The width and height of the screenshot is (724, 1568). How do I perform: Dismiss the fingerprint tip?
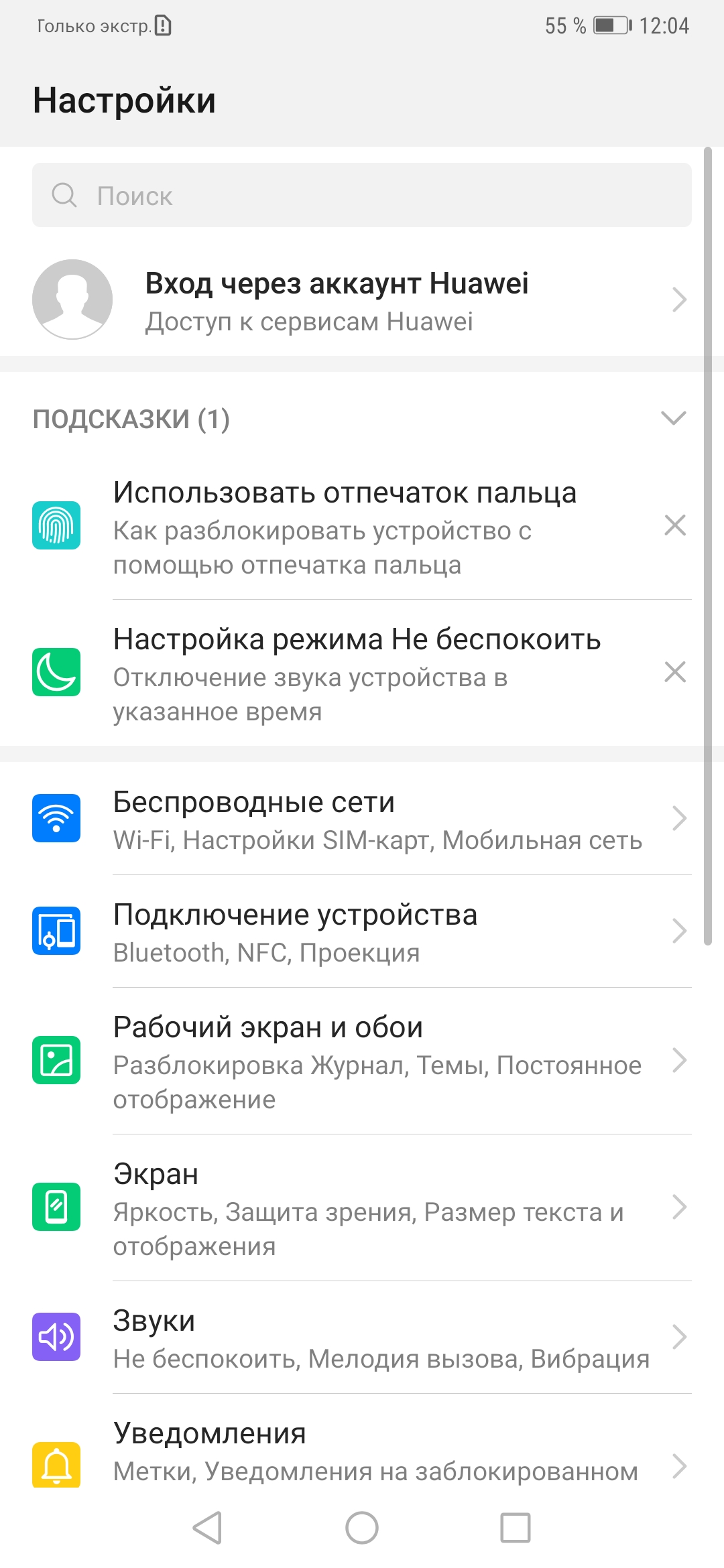(x=674, y=525)
